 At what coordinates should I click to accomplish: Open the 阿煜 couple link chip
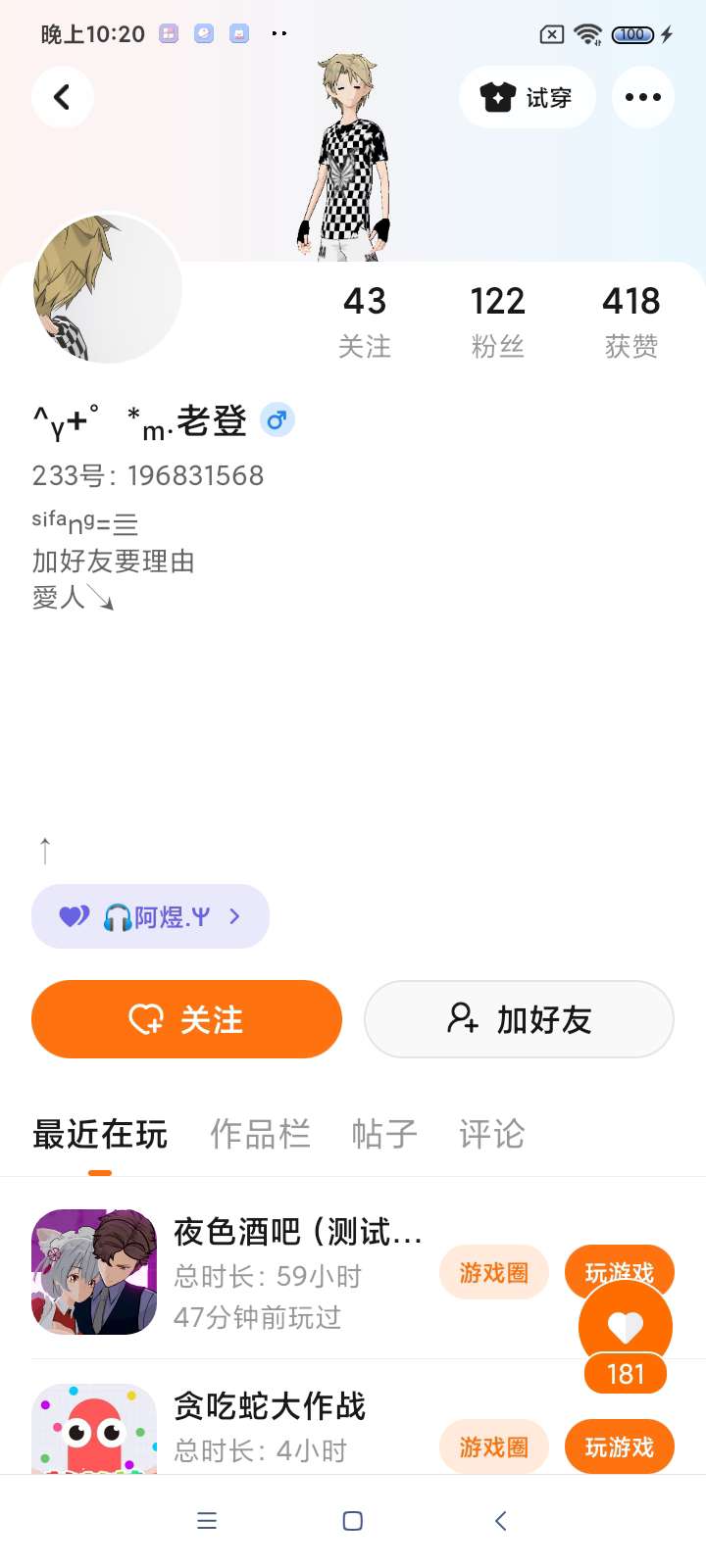tap(150, 916)
